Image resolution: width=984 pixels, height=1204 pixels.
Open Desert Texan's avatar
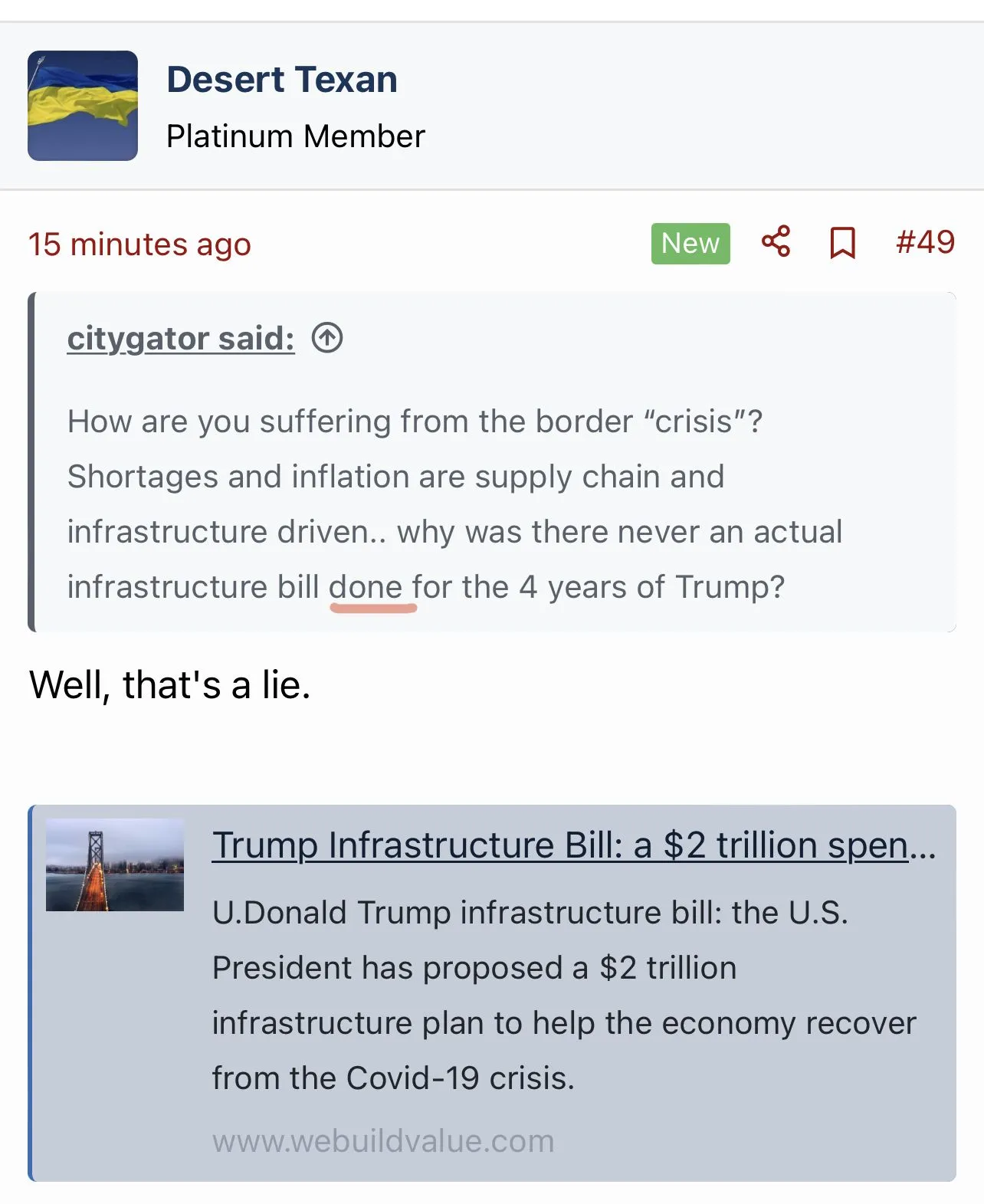pyautogui.click(x=83, y=106)
